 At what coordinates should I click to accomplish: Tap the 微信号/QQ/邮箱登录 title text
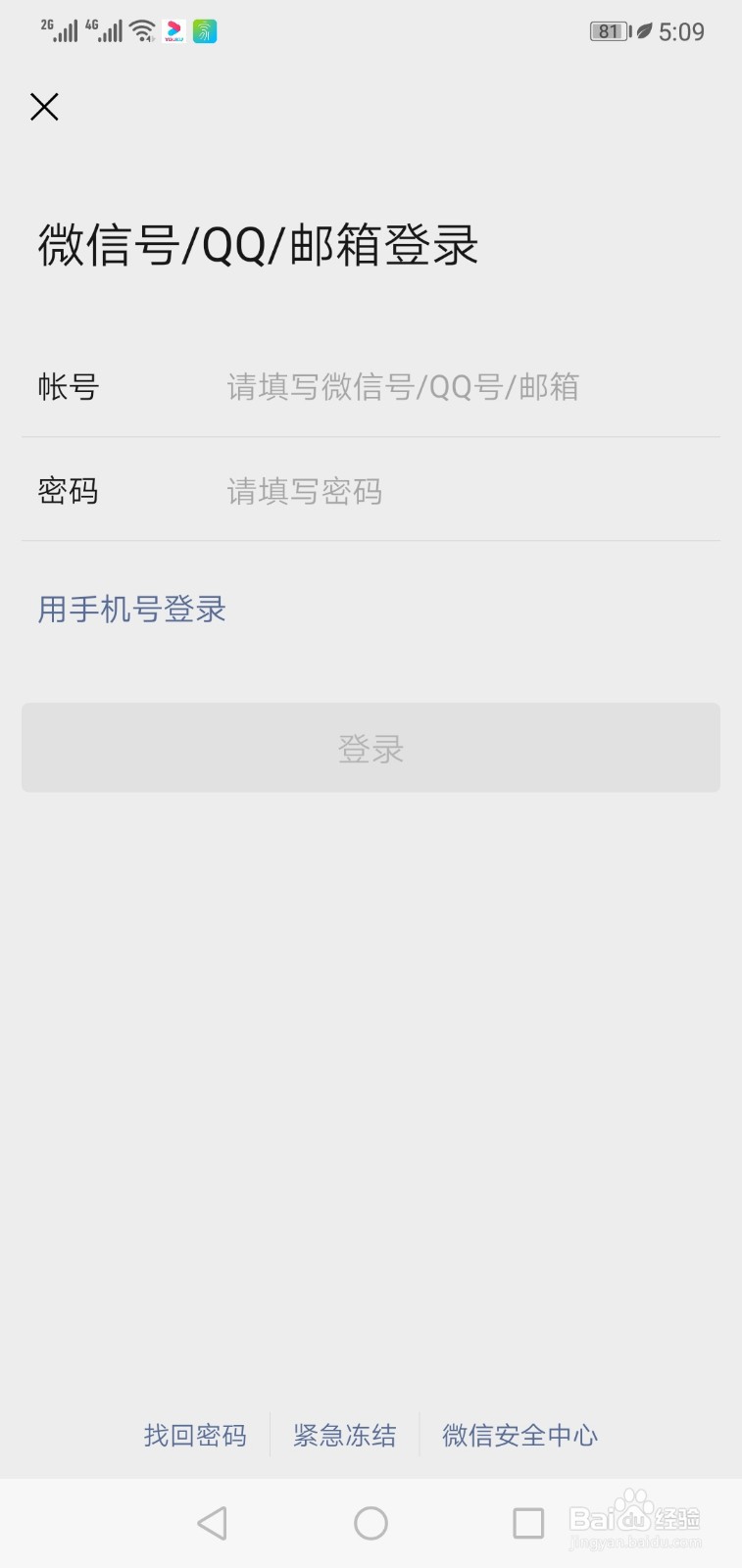tap(258, 246)
